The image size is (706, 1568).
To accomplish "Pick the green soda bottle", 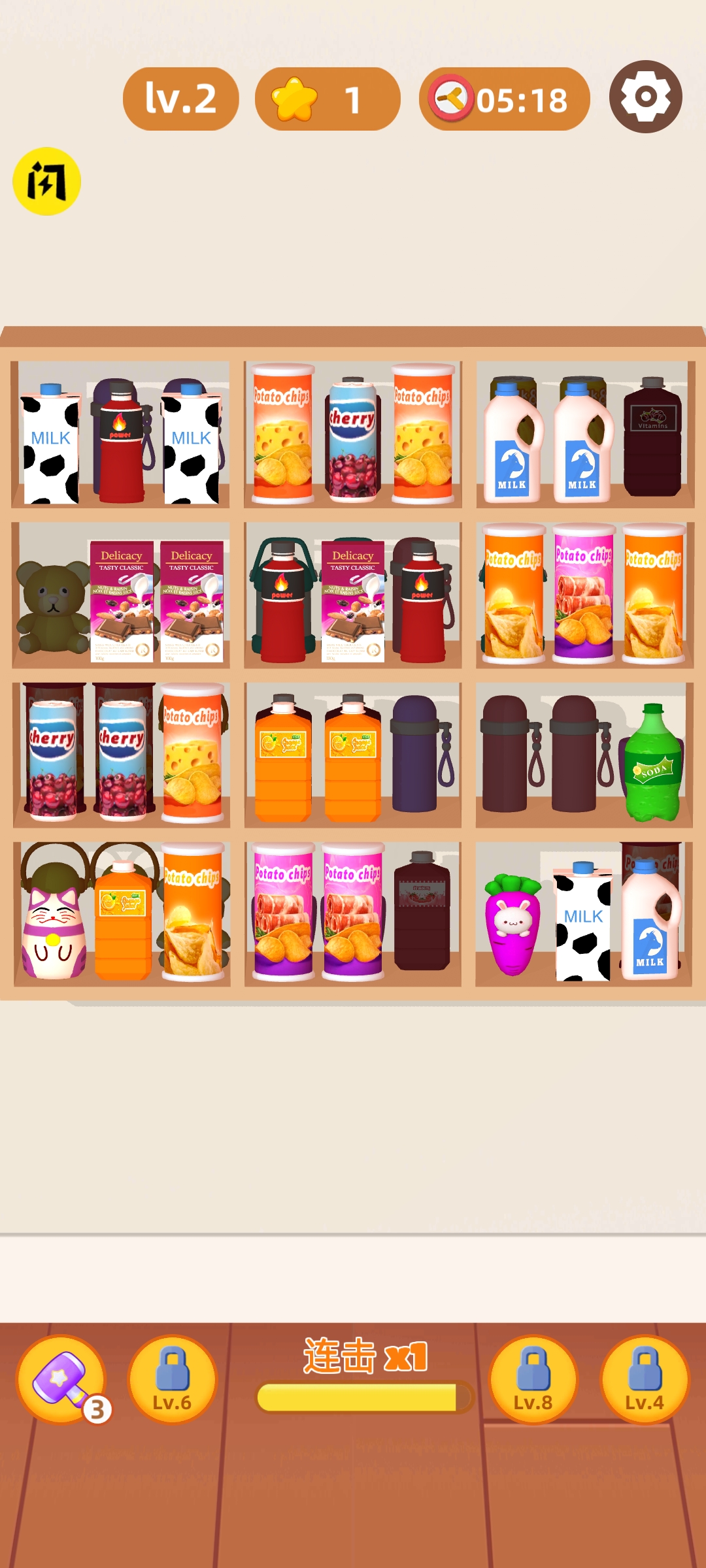I will tap(653, 764).
